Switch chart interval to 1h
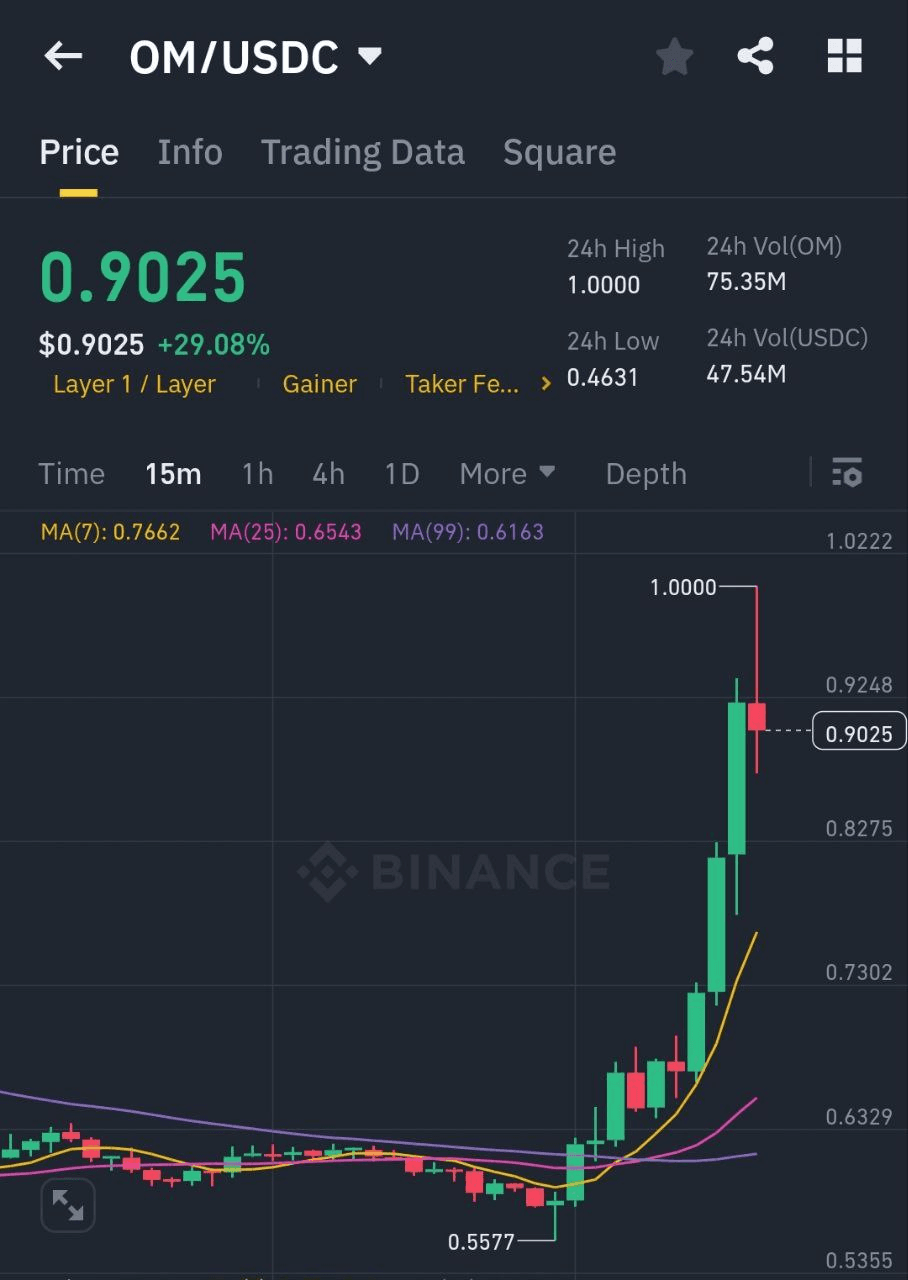The image size is (908, 1280). [x=256, y=473]
